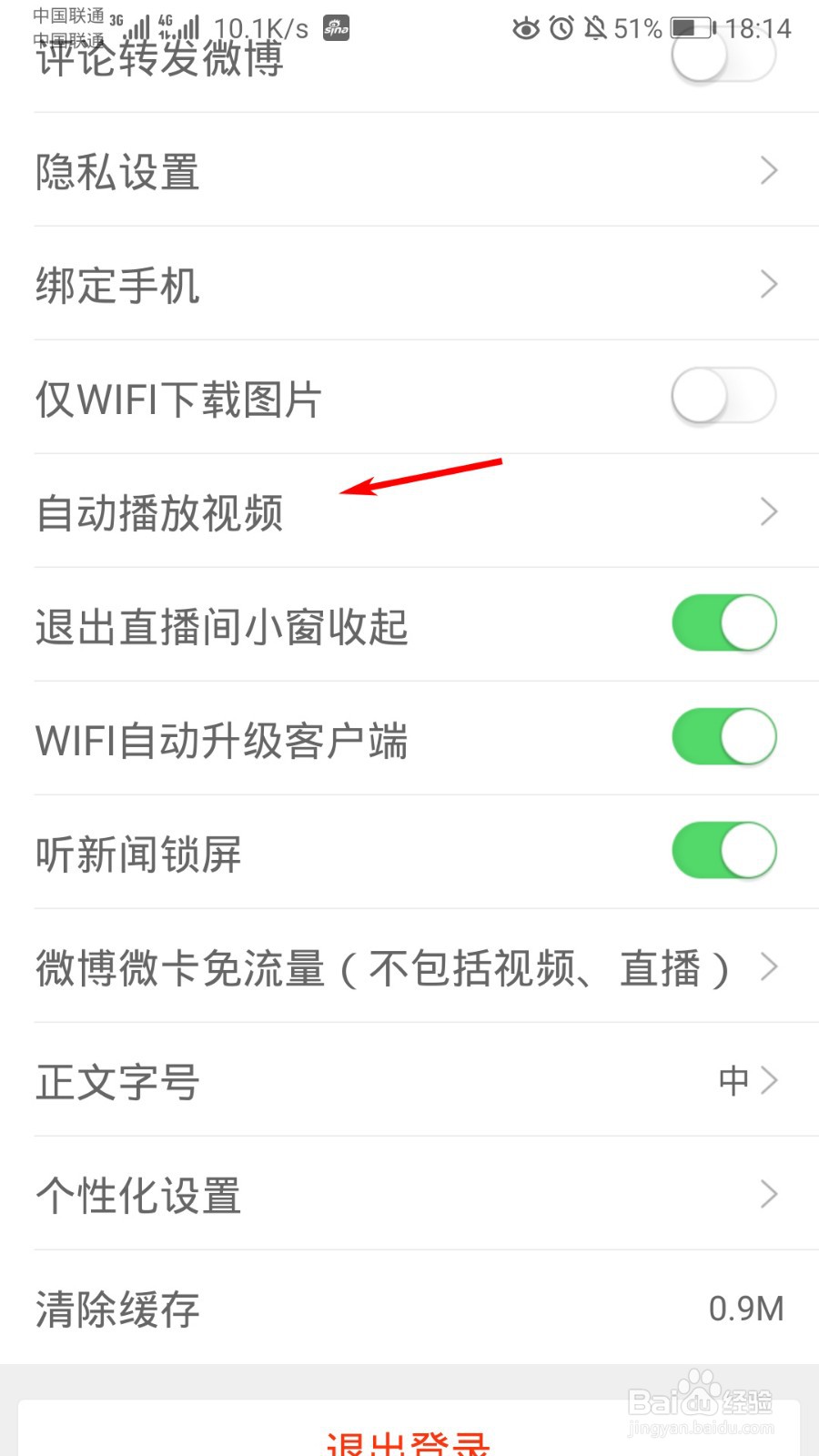Click the eye protection mode status icon

pos(528,28)
